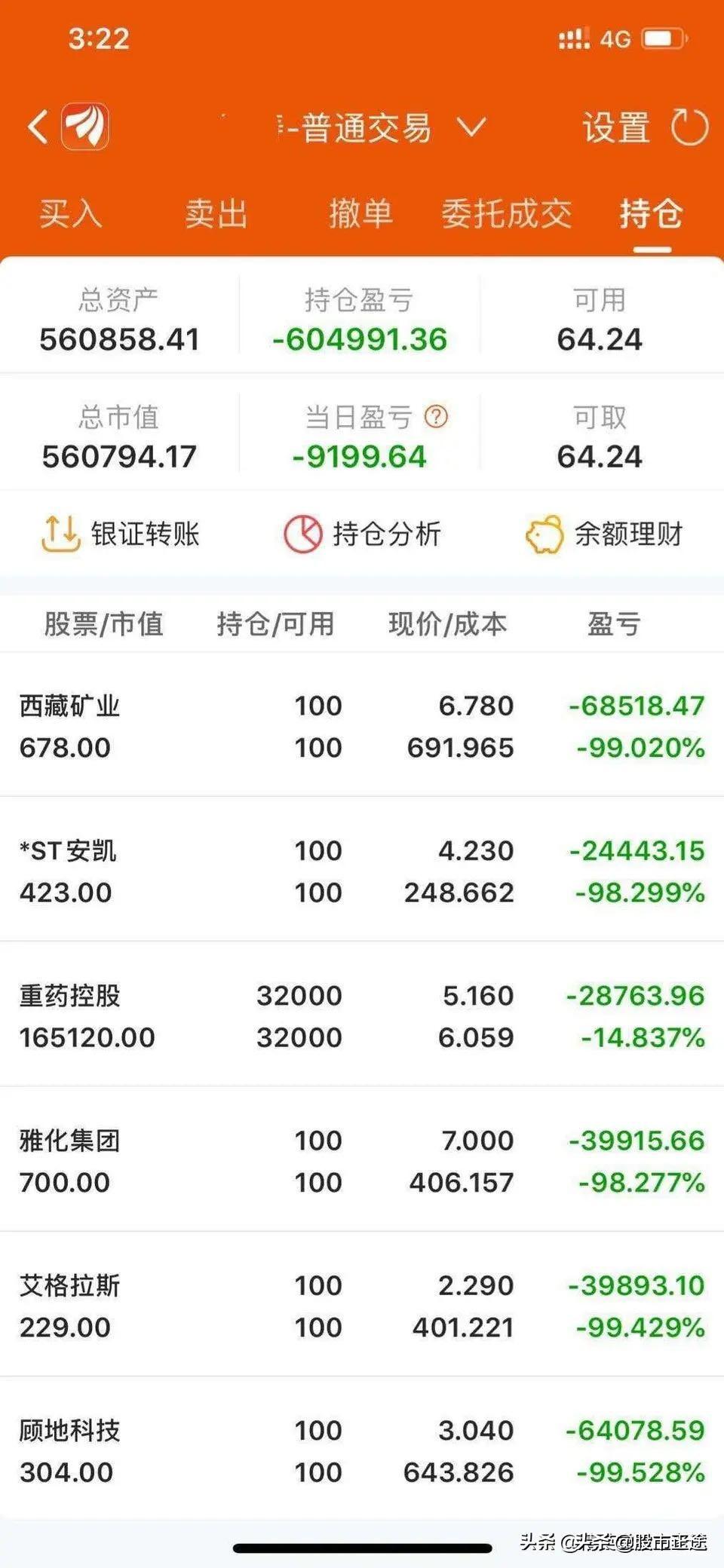Open the 撤单 tab
Screen dimensions: 724x1568
click(x=360, y=214)
